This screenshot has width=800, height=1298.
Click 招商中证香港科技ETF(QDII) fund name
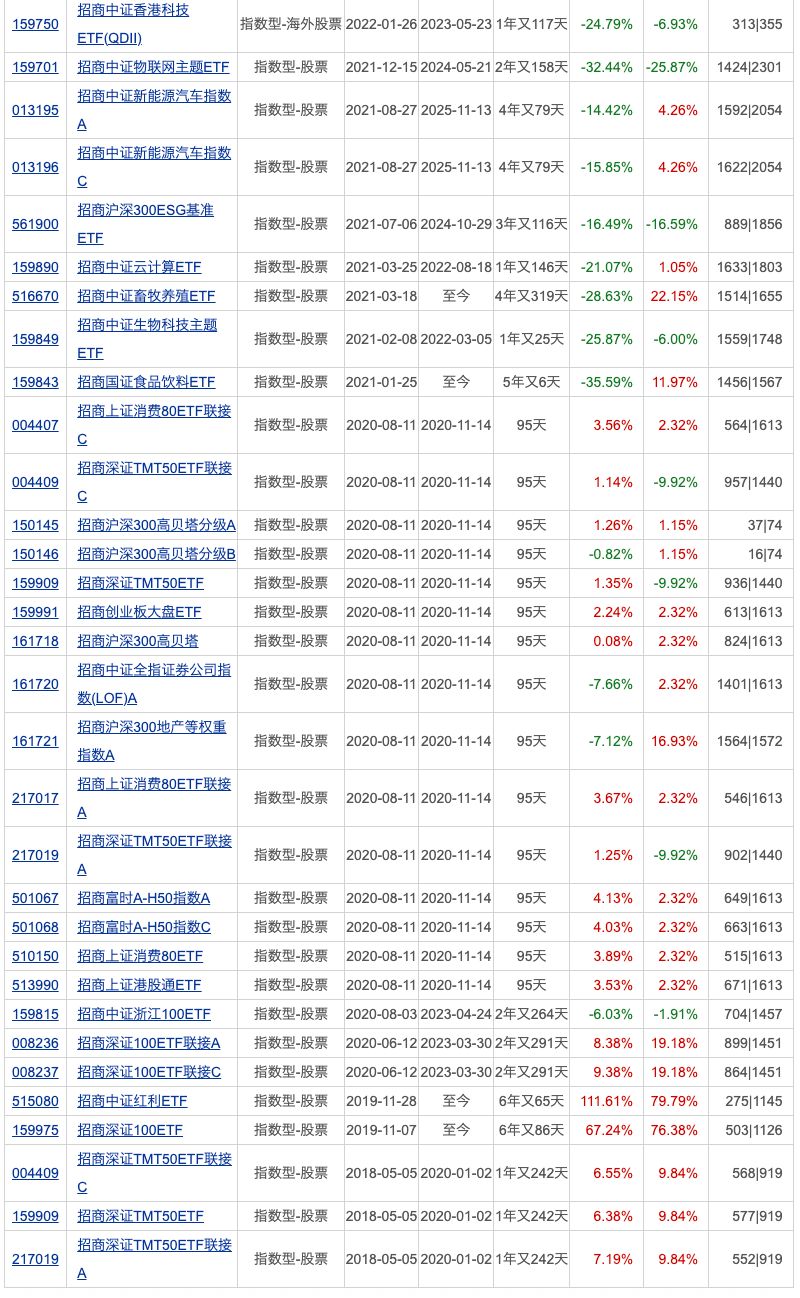pyautogui.click(x=150, y=25)
